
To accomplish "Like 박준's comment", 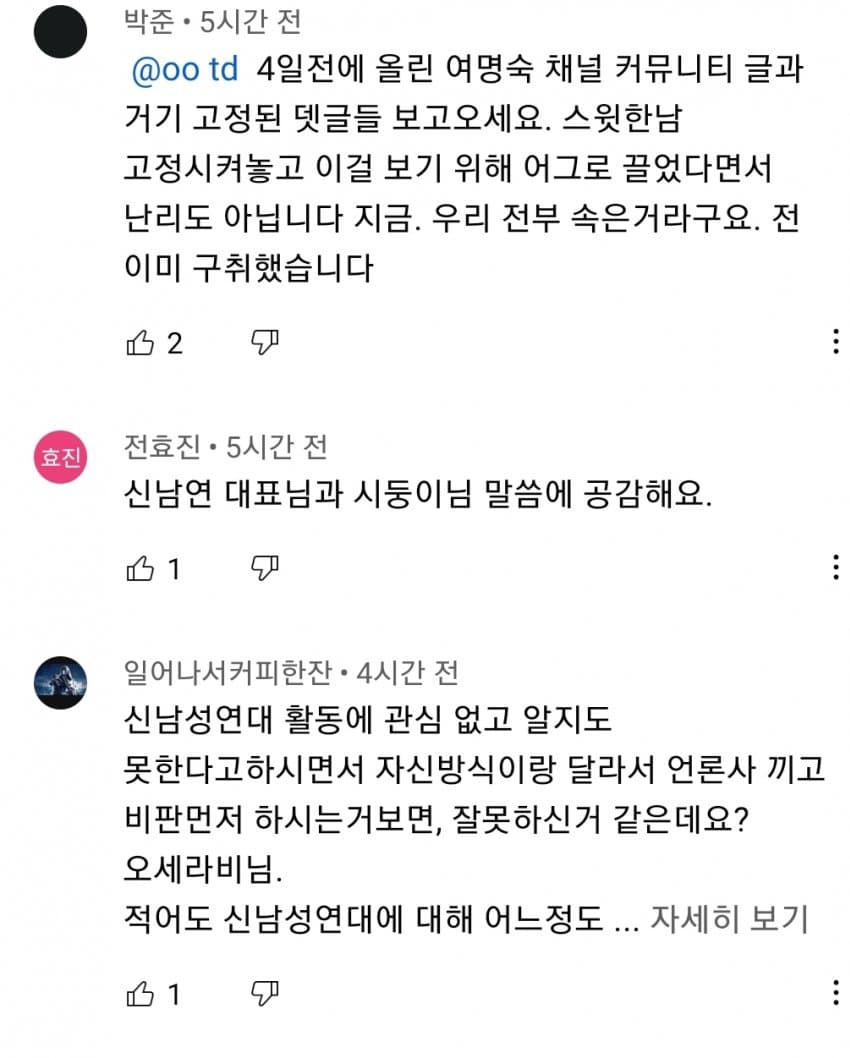I will (139, 343).
